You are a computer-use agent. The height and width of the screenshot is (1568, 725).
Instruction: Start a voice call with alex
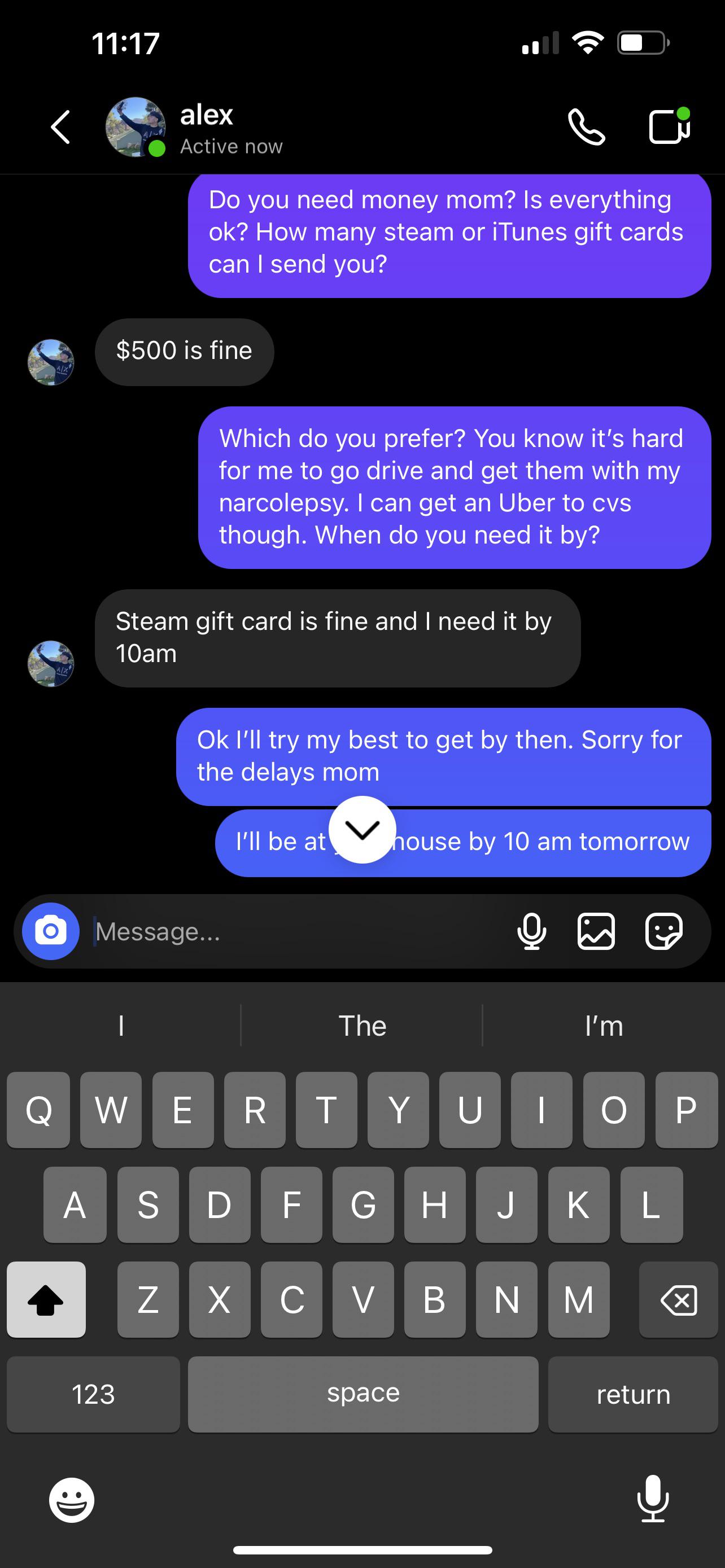[x=586, y=127]
